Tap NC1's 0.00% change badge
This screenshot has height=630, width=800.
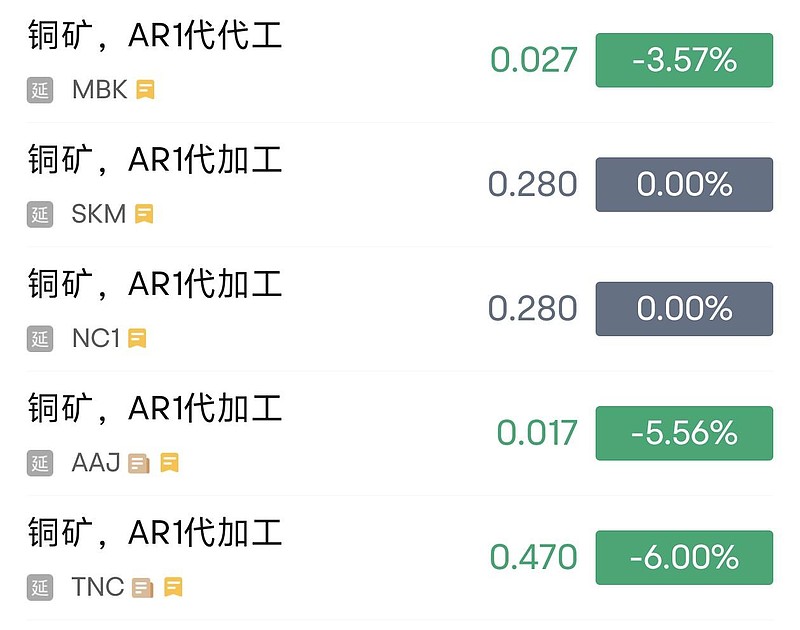click(x=684, y=308)
